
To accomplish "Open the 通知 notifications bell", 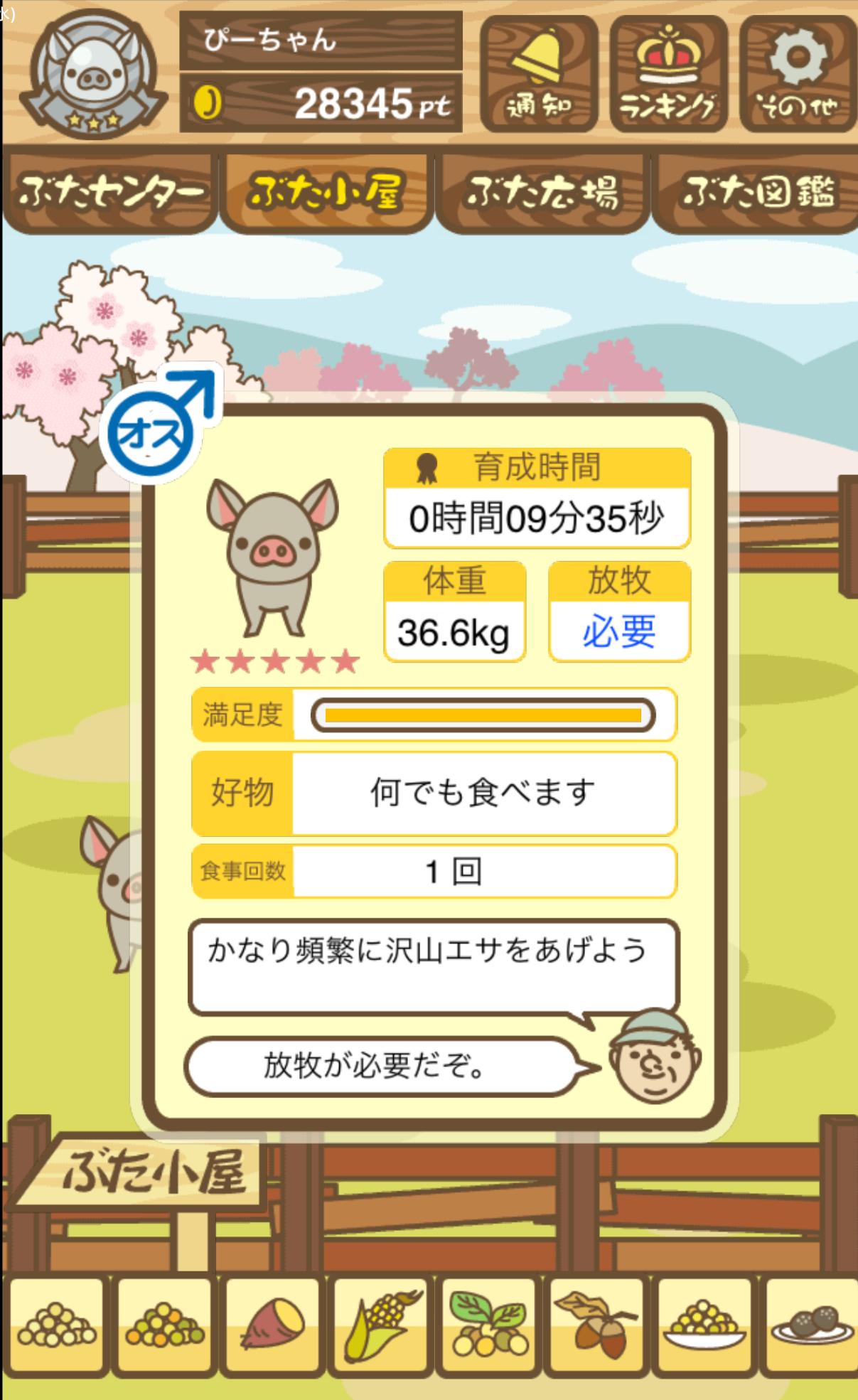I will coord(538,74).
